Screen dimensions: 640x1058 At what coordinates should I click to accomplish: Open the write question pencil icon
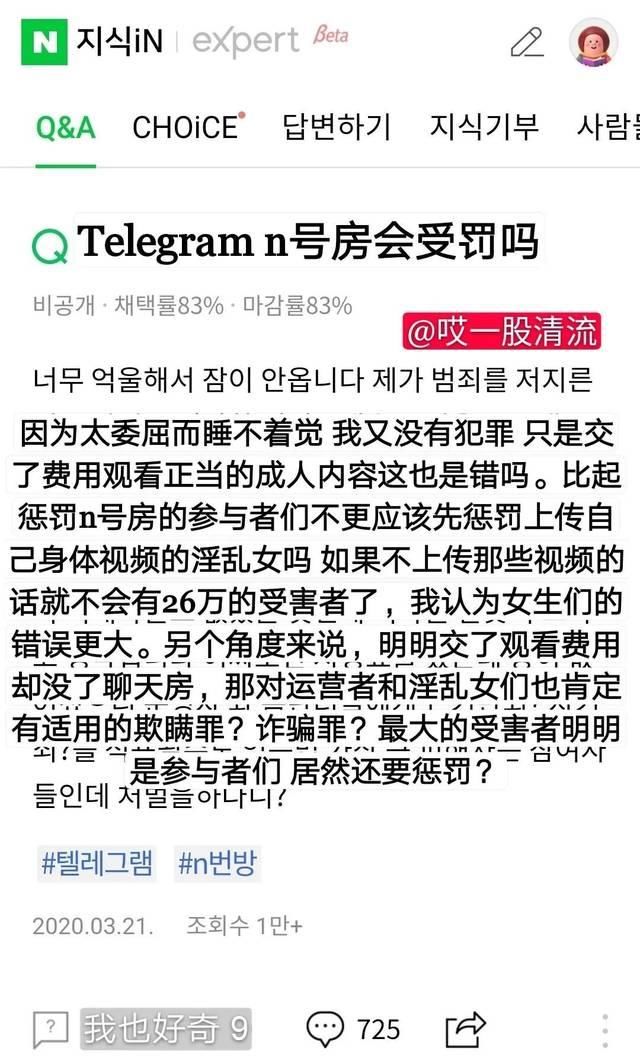click(527, 43)
